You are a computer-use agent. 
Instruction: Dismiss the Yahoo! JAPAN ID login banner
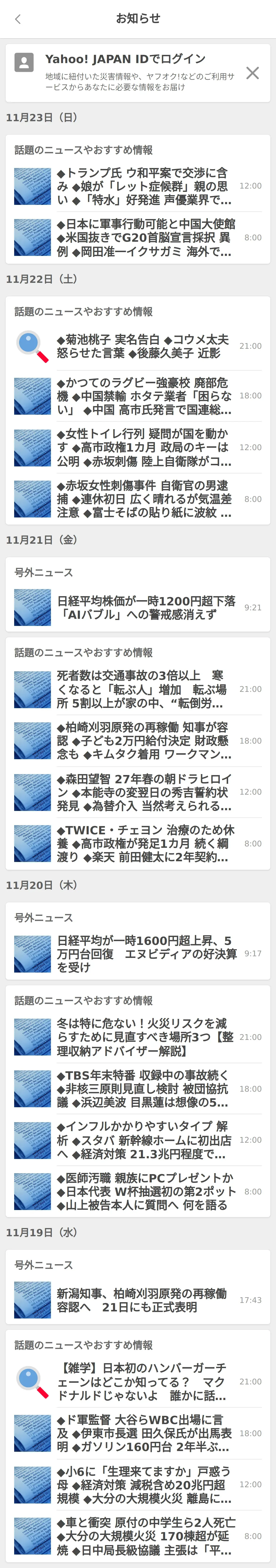(x=252, y=73)
